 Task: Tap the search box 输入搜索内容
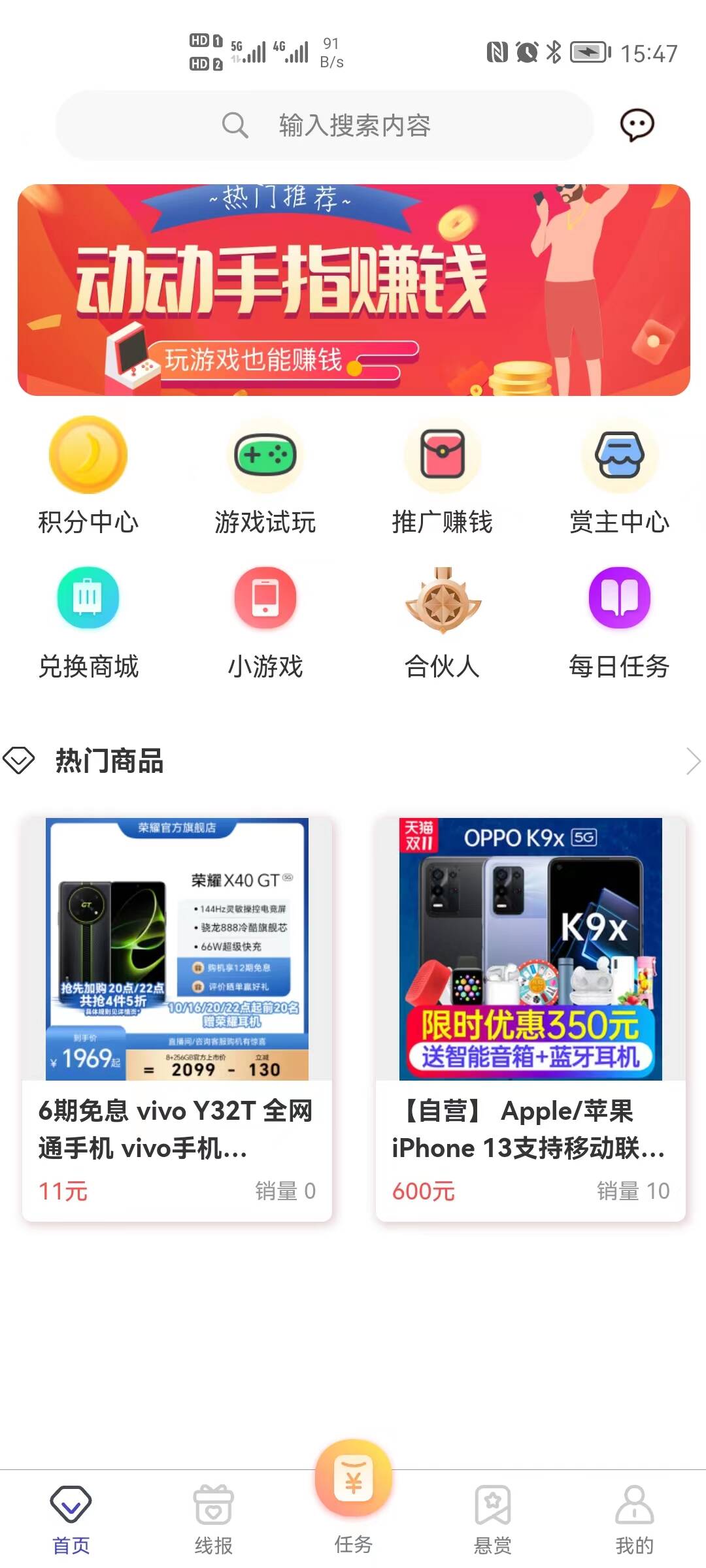(x=325, y=125)
